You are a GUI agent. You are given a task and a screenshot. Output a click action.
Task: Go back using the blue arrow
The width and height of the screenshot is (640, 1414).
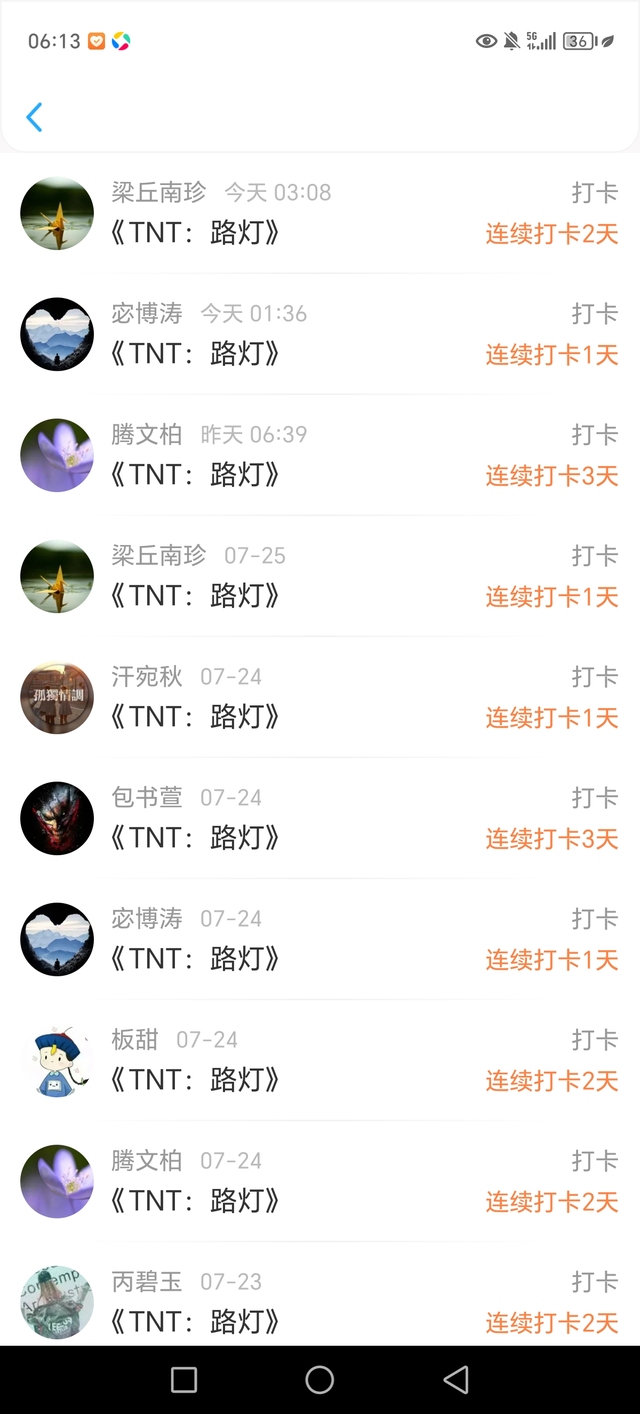tap(34, 117)
